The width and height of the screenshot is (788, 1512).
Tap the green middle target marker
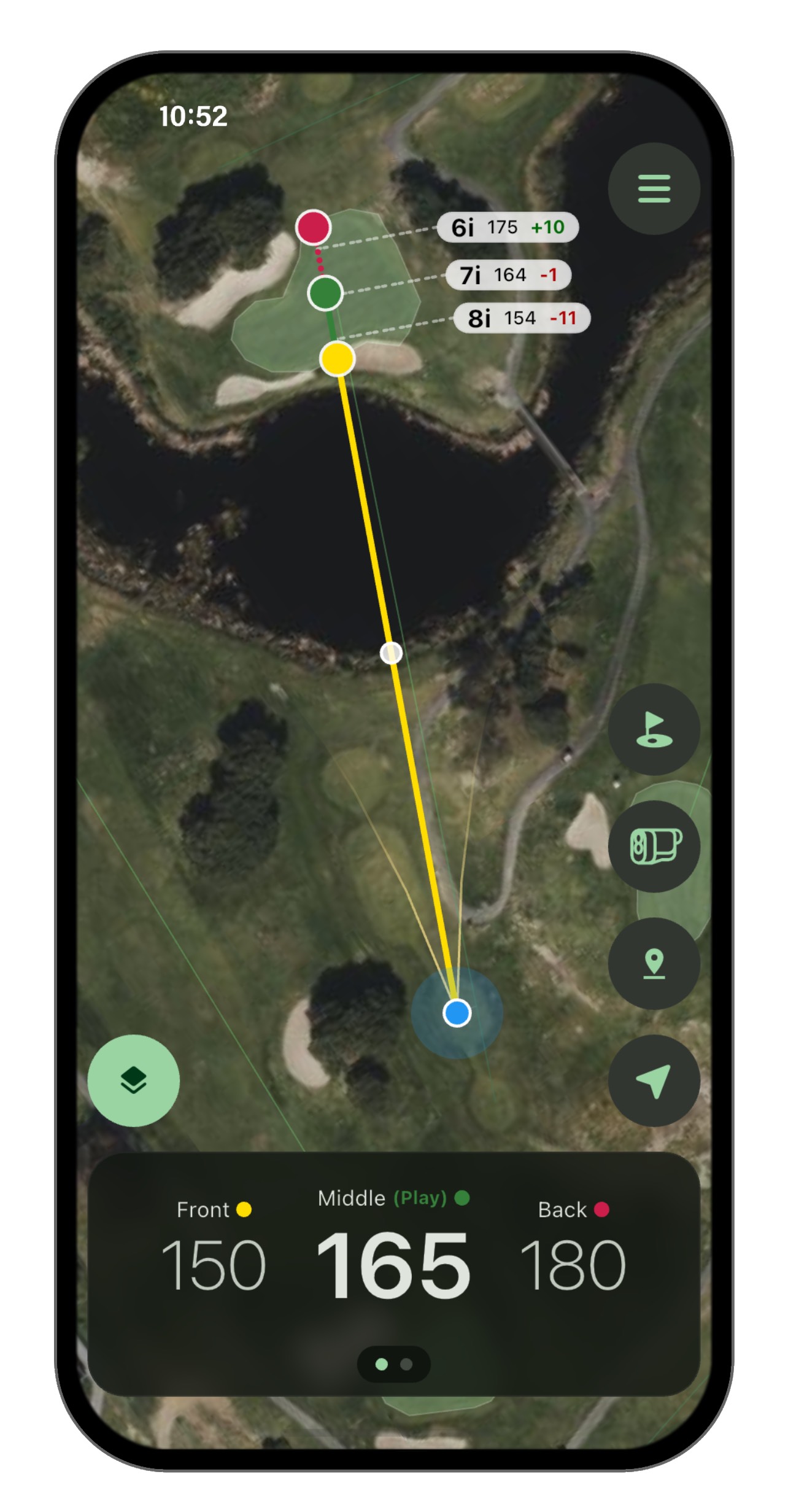click(325, 293)
